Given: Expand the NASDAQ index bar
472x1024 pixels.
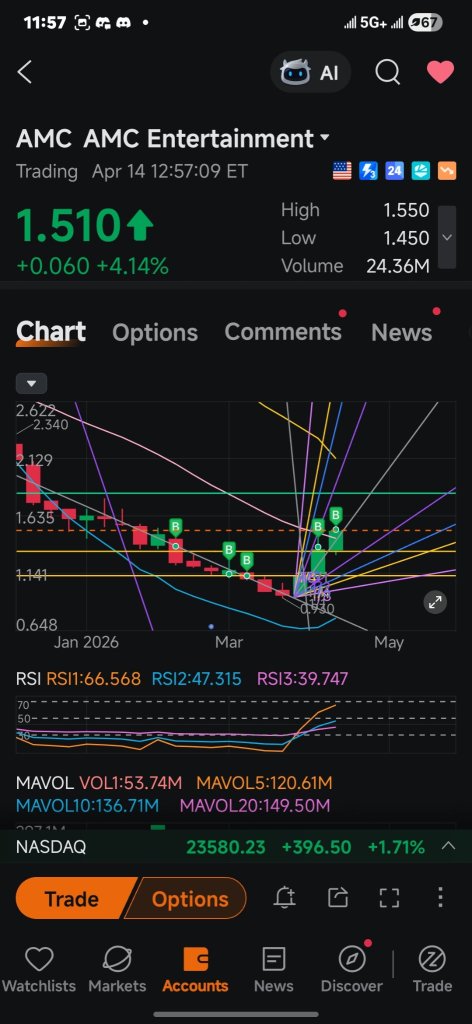Looking at the screenshot, I should pyautogui.click(x=448, y=846).
